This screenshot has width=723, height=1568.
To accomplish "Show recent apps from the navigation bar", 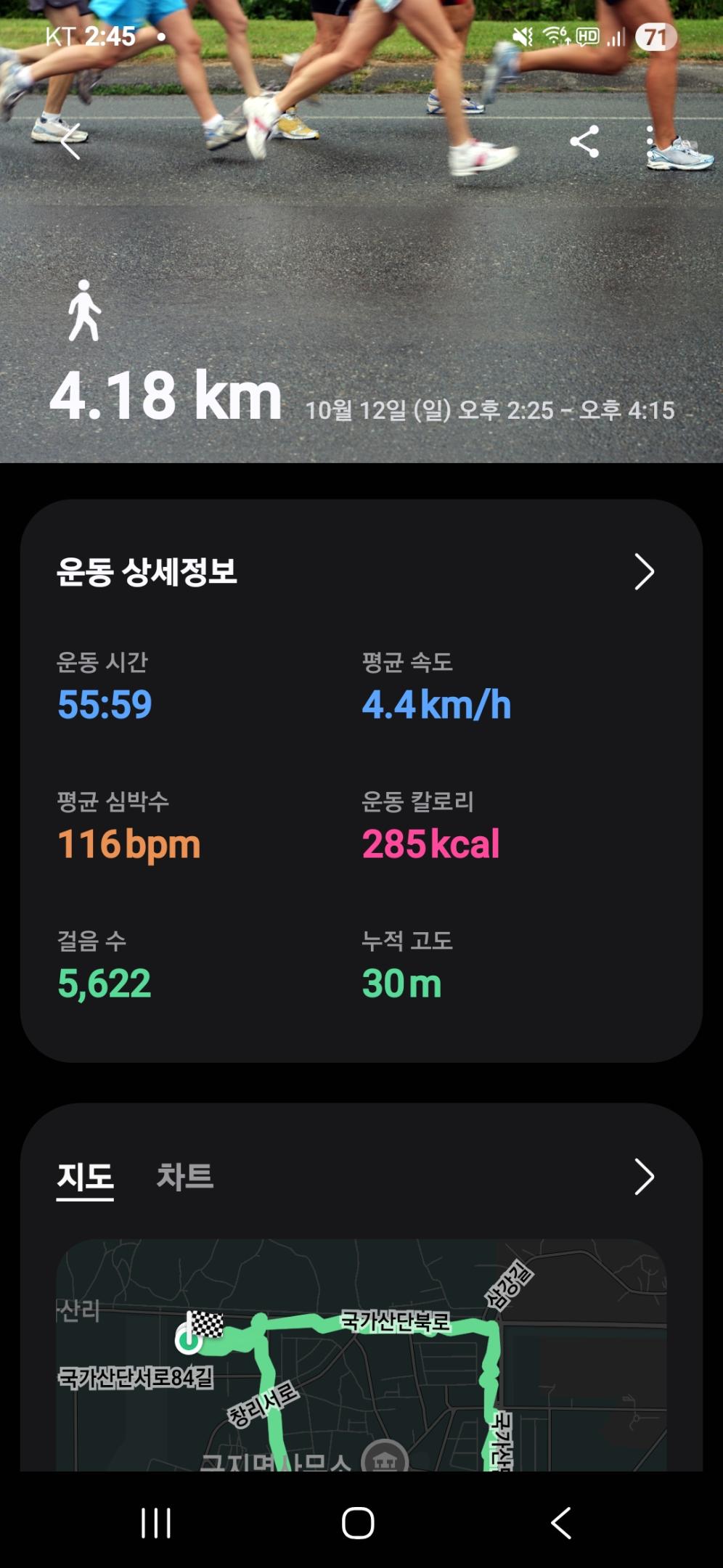I will click(155, 1522).
